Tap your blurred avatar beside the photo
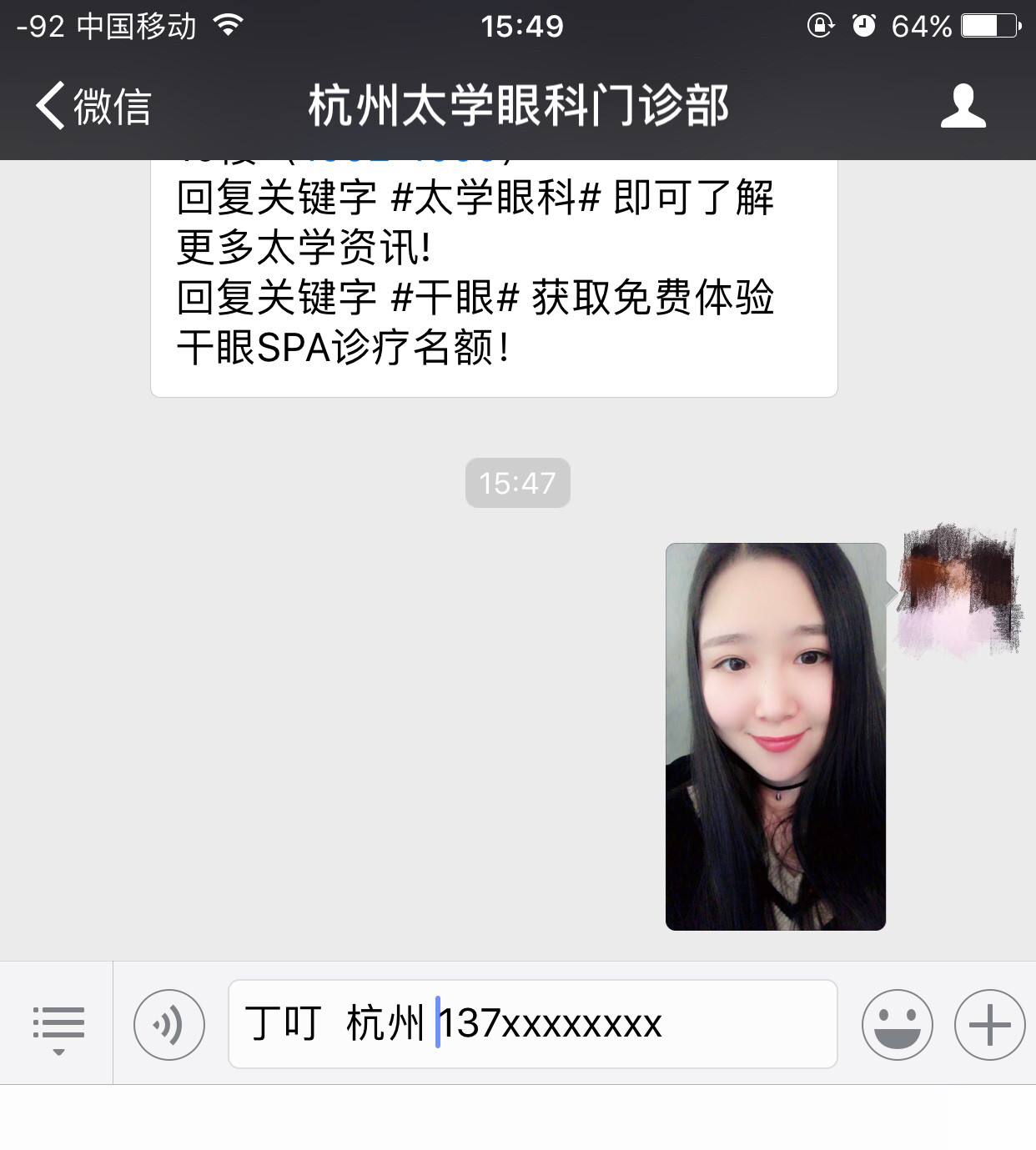Viewport: 1036px width, 1150px height. pyautogui.click(x=958, y=590)
